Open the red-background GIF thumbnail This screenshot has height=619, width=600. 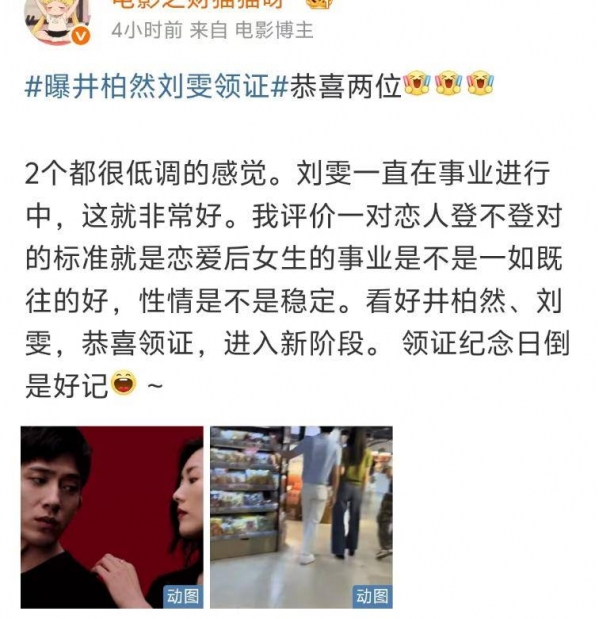click(112, 517)
